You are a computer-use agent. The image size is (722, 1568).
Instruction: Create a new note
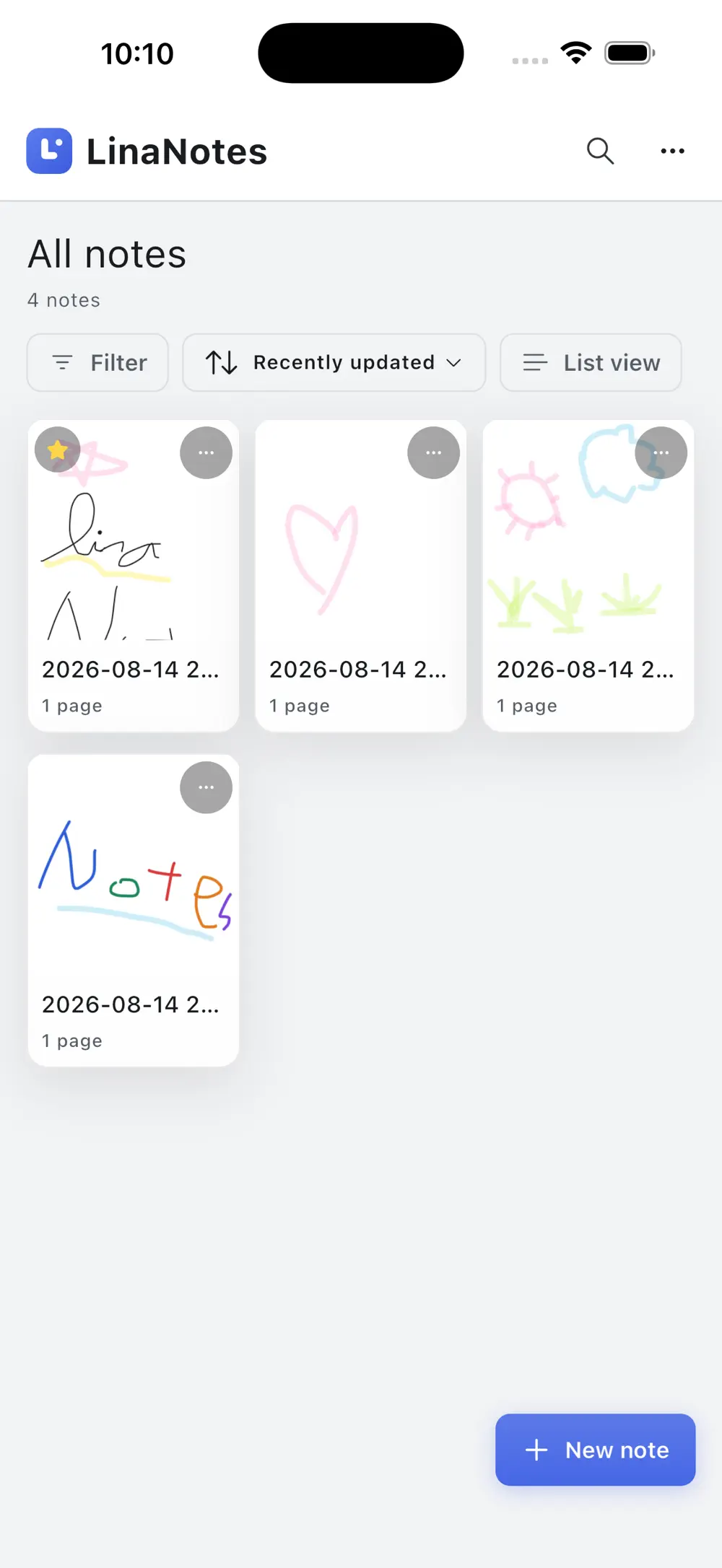coord(595,1450)
